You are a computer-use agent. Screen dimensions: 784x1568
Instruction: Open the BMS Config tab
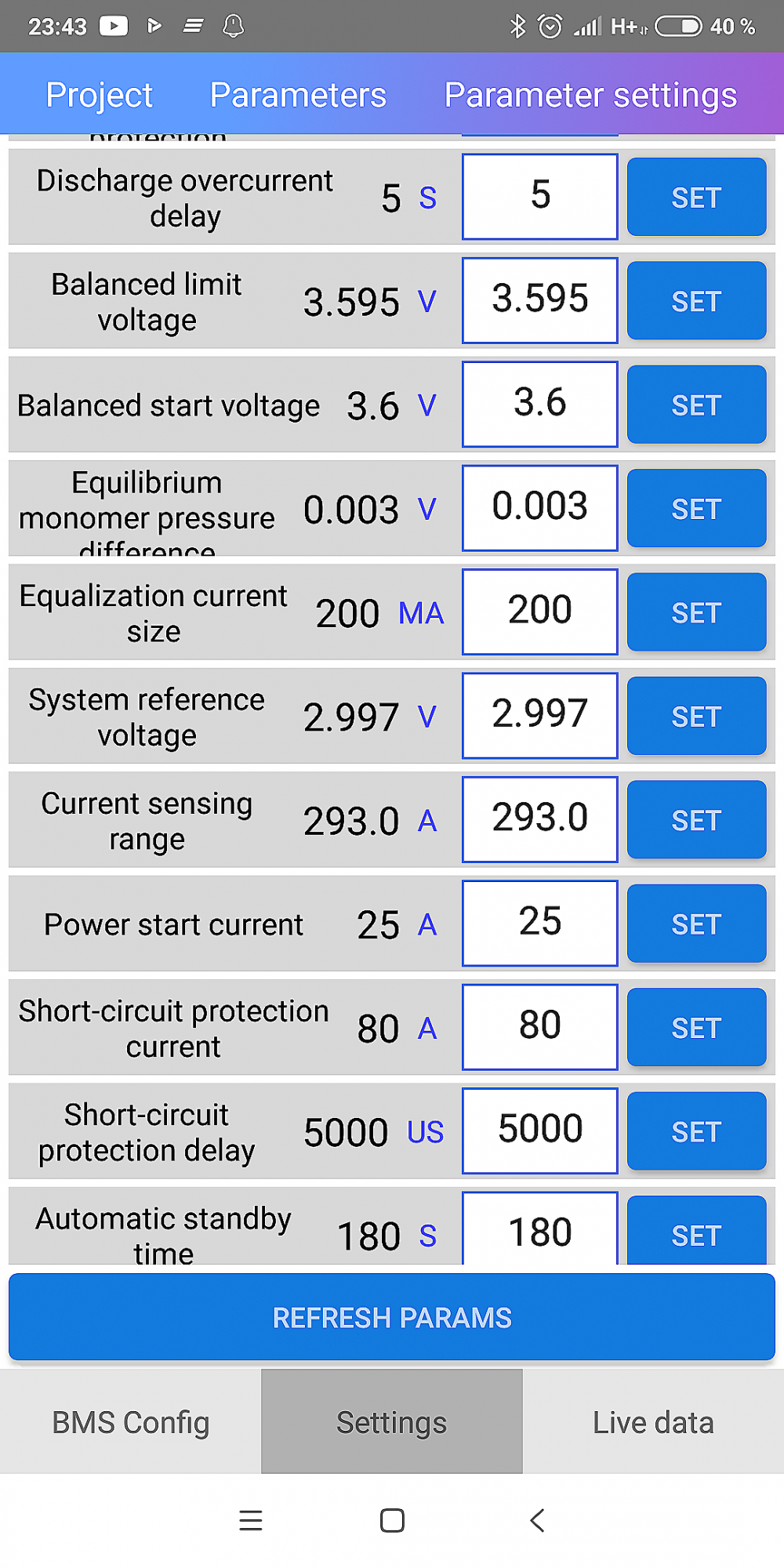(130, 1422)
